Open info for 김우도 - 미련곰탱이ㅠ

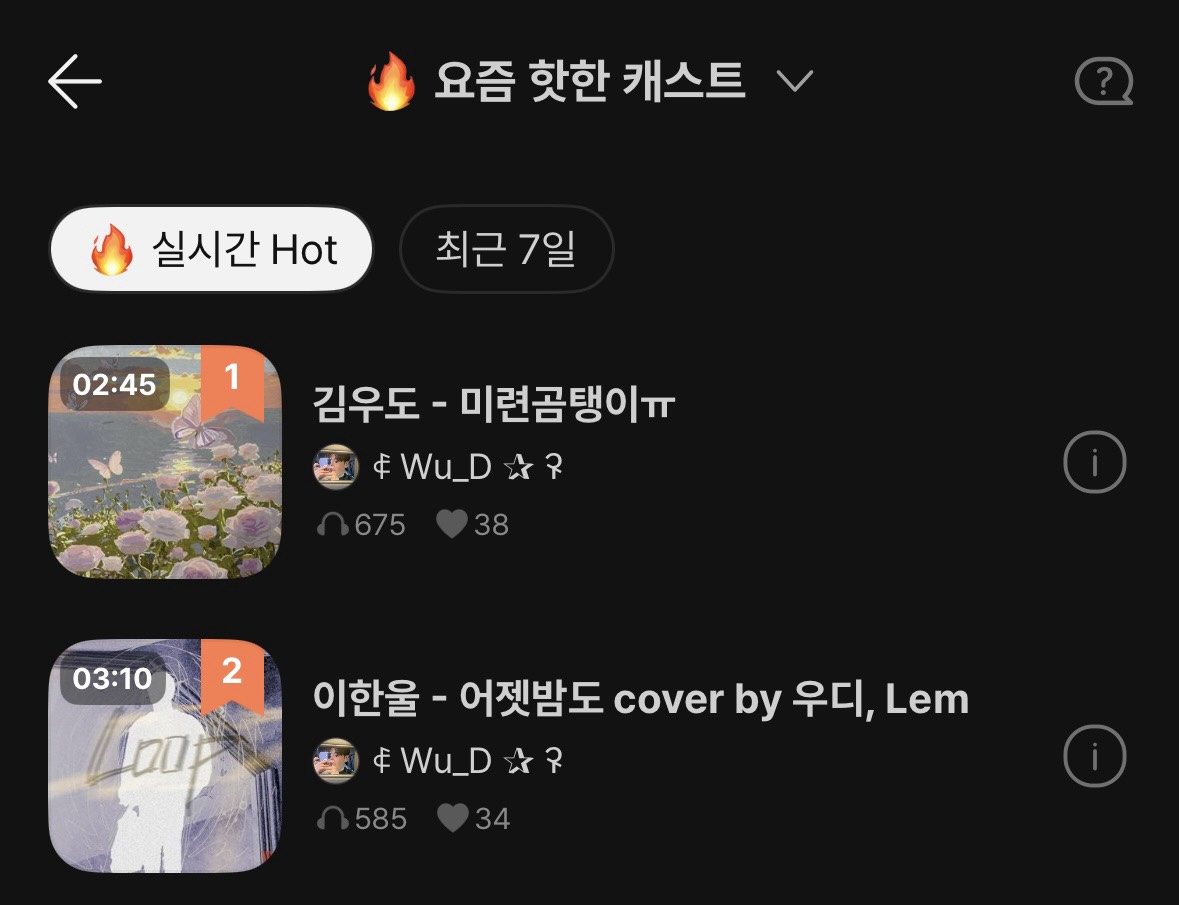click(1094, 462)
